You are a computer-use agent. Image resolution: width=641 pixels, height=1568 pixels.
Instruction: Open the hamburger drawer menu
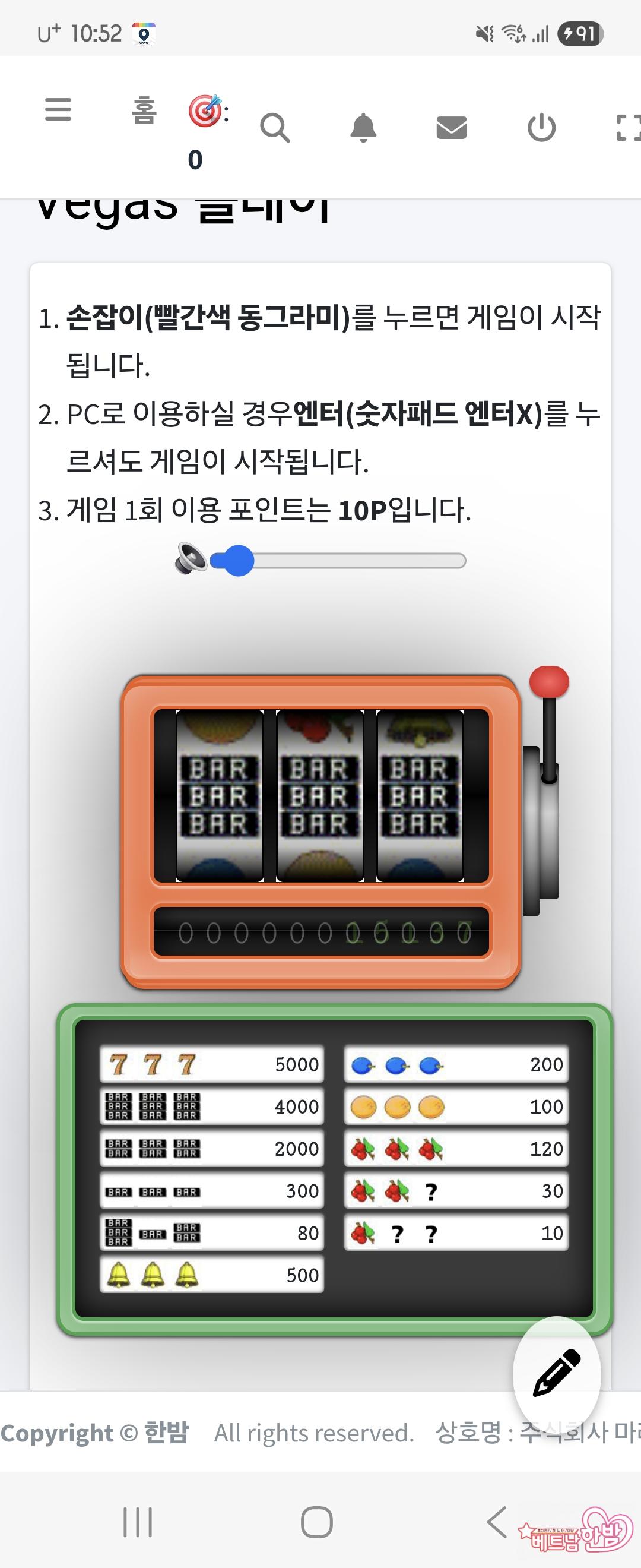[x=58, y=109]
